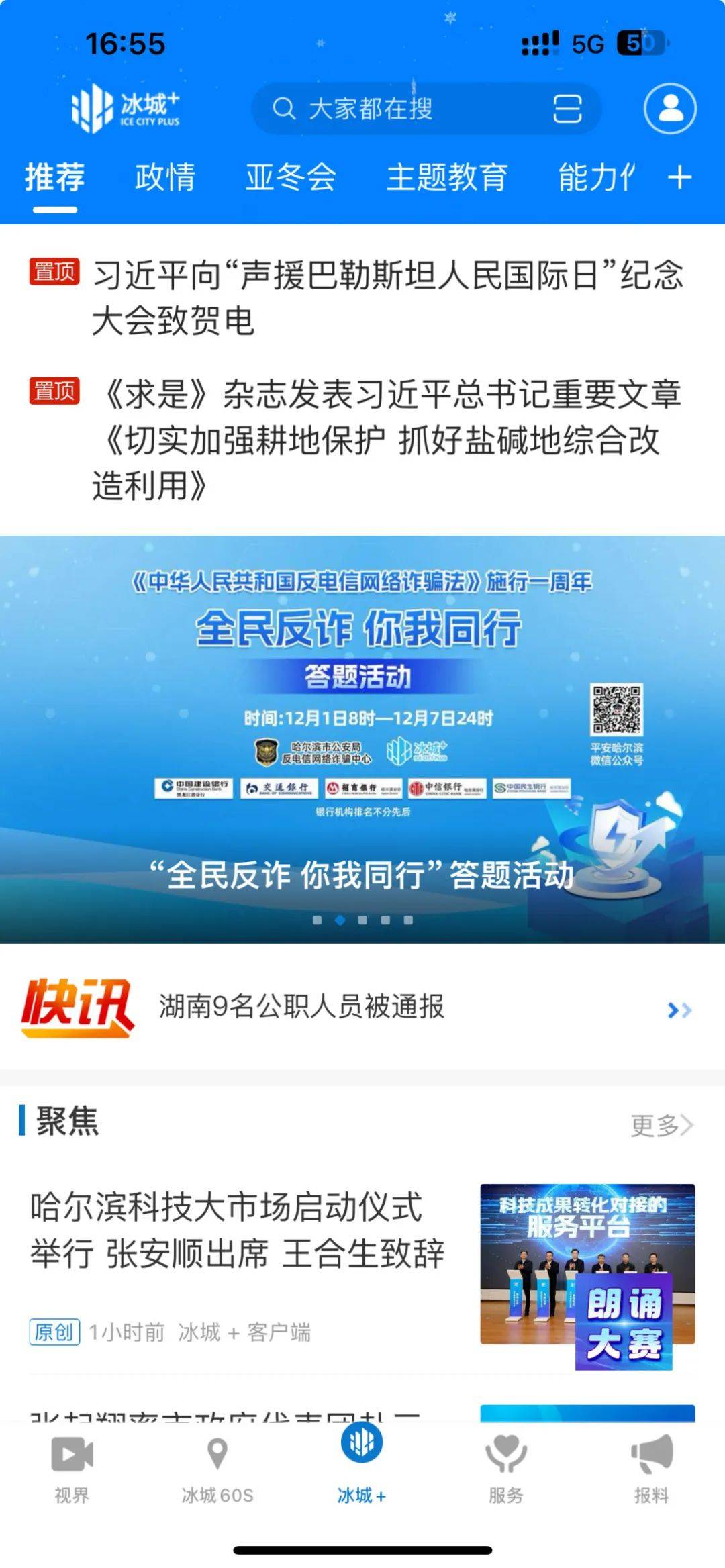Tap the 冰城+ home tab
Image resolution: width=725 pixels, height=1568 pixels.
(x=362, y=1463)
